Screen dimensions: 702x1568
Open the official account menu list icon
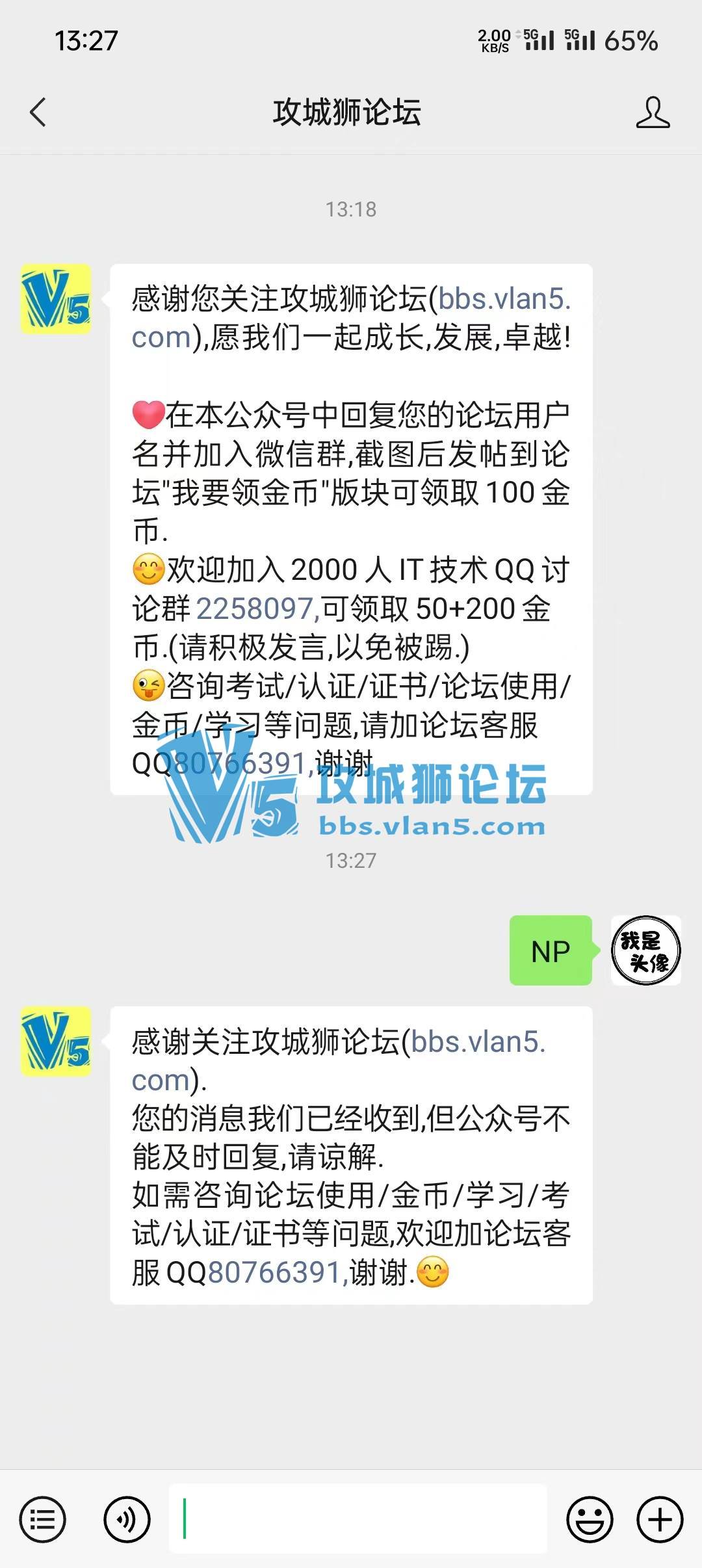(43, 1520)
